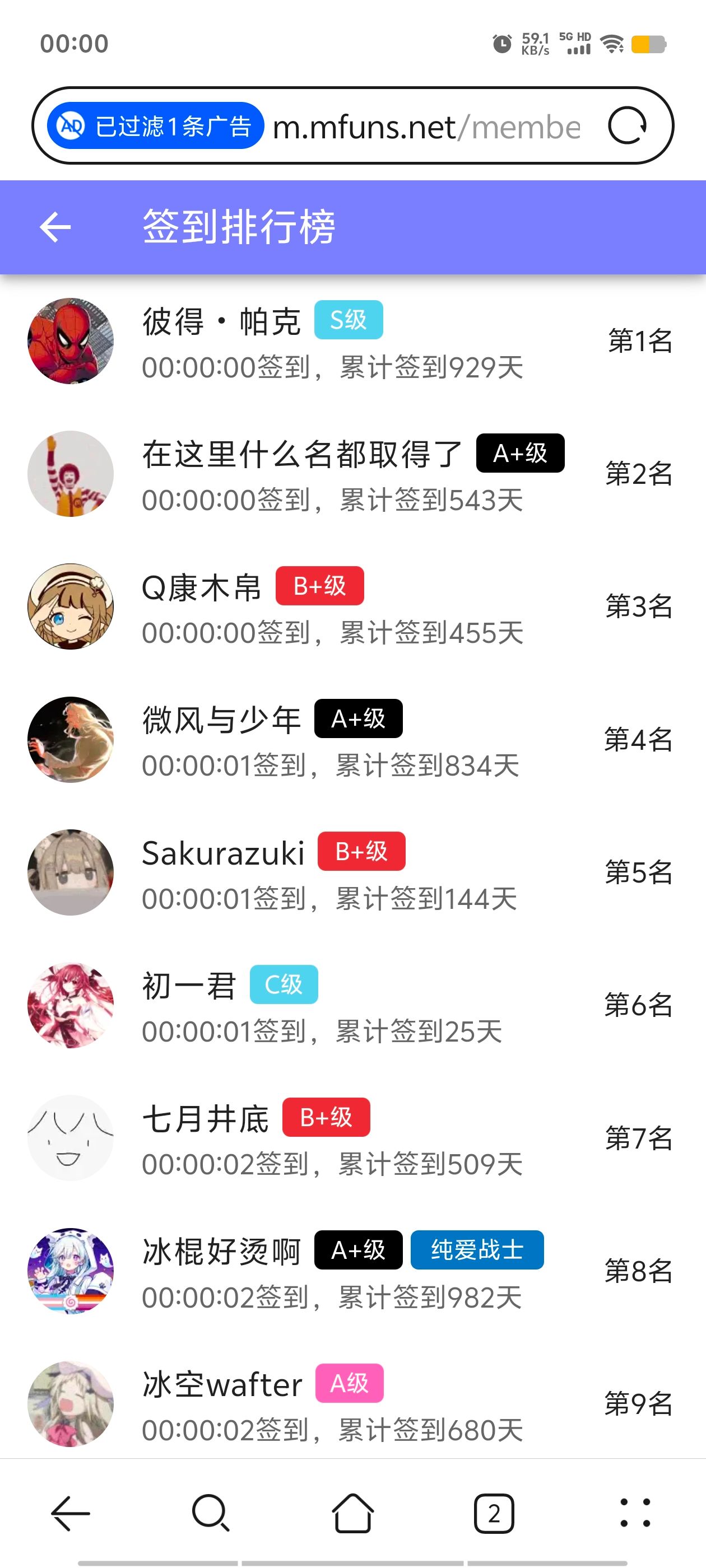Tap 冰空wafter's A级 pink badge
The height and width of the screenshot is (1568, 706).
coord(349,1384)
